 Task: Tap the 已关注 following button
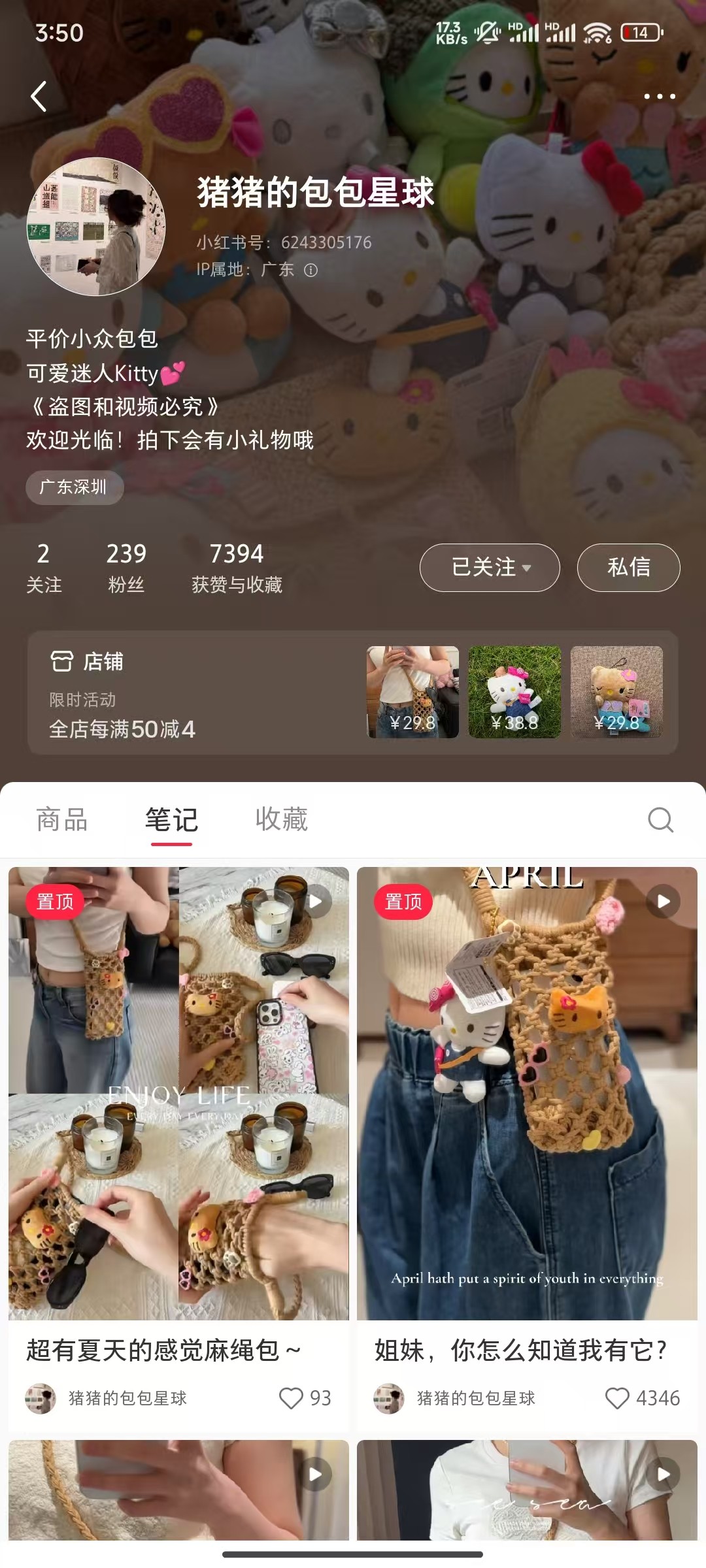click(490, 567)
